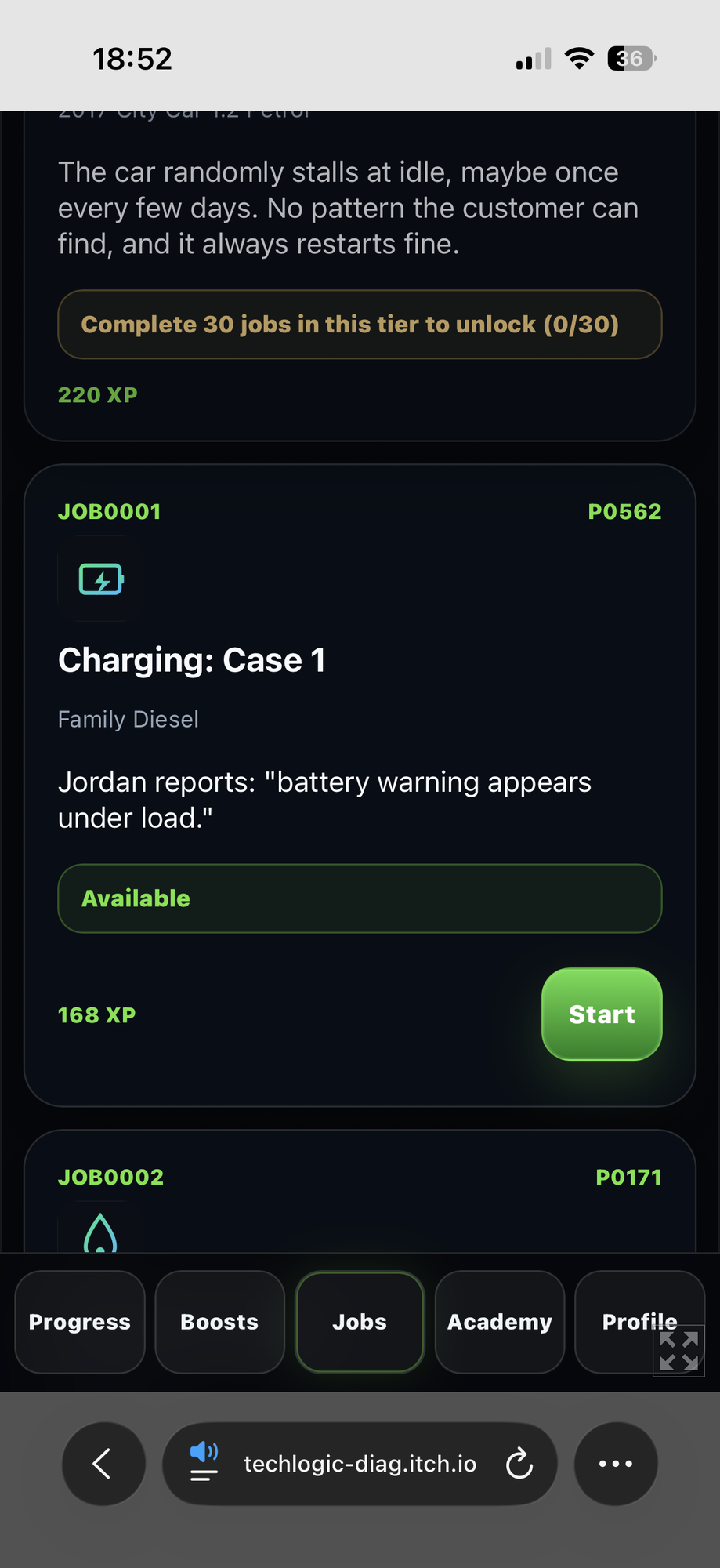
Task: Toggle fullscreen mode for the game
Action: tap(678, 1351)
